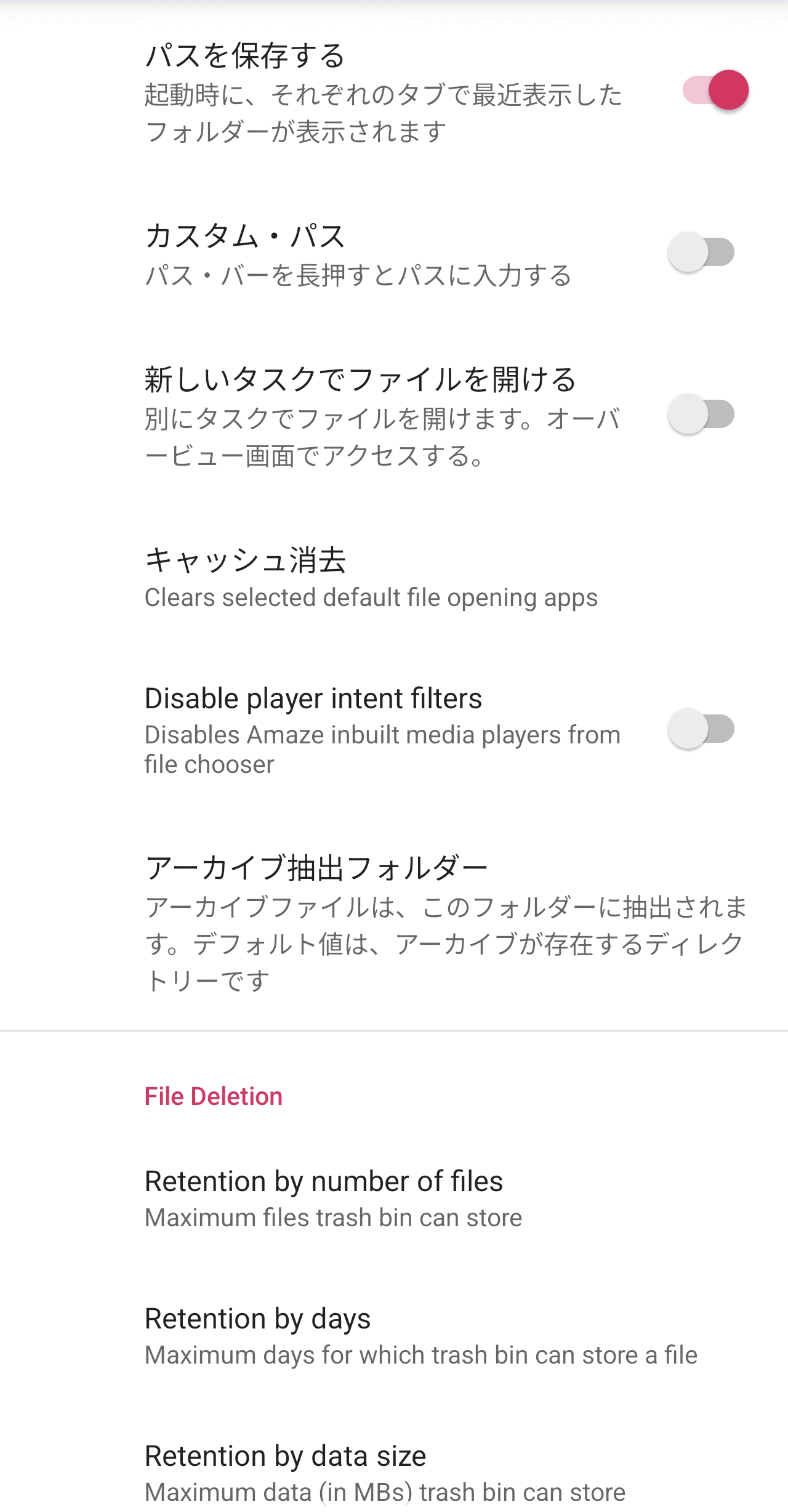
Task: Enable Disable player intent filters switch
Action: pos(702,729)
